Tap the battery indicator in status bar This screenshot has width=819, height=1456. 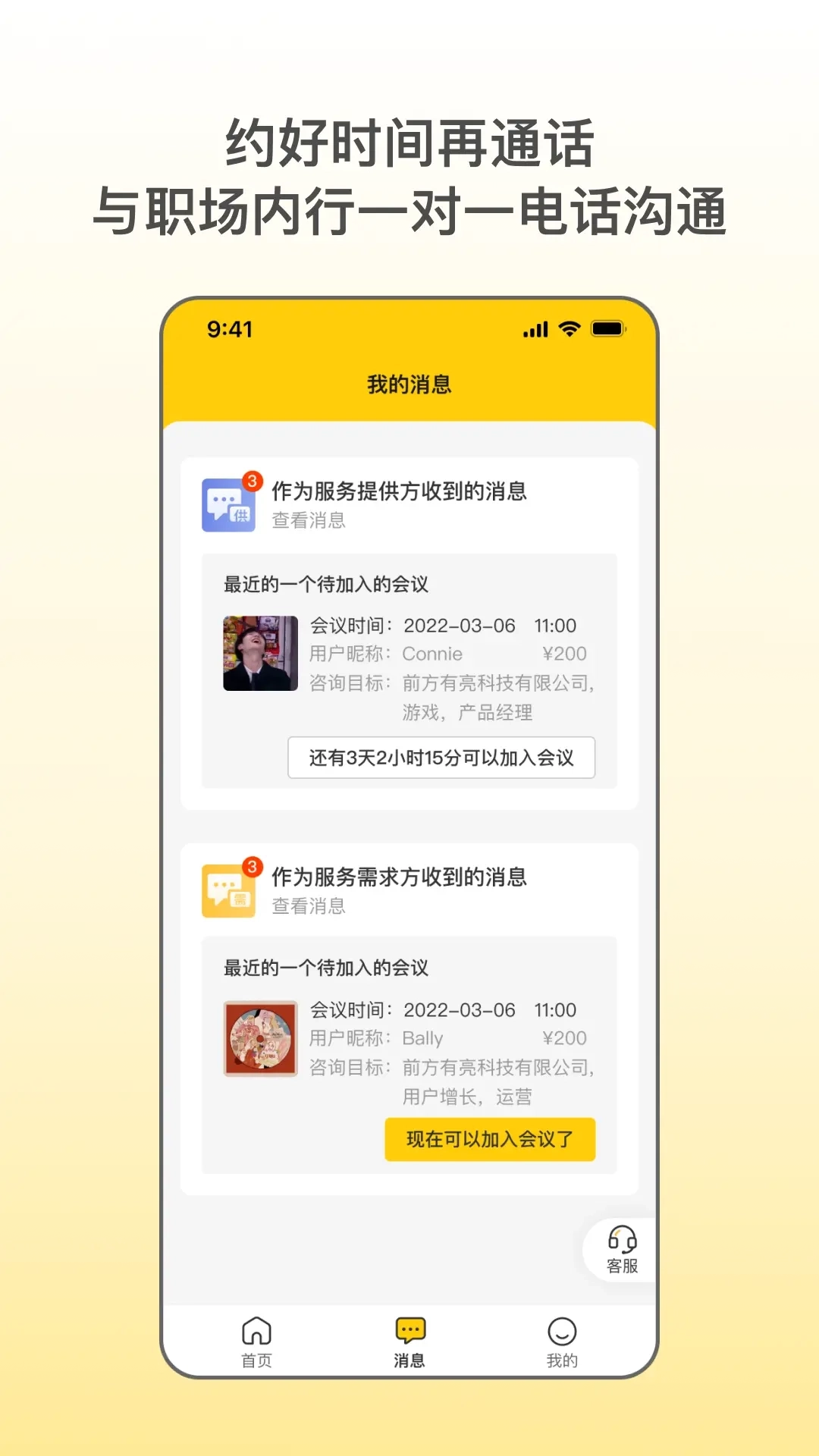(x=607, y=328)
